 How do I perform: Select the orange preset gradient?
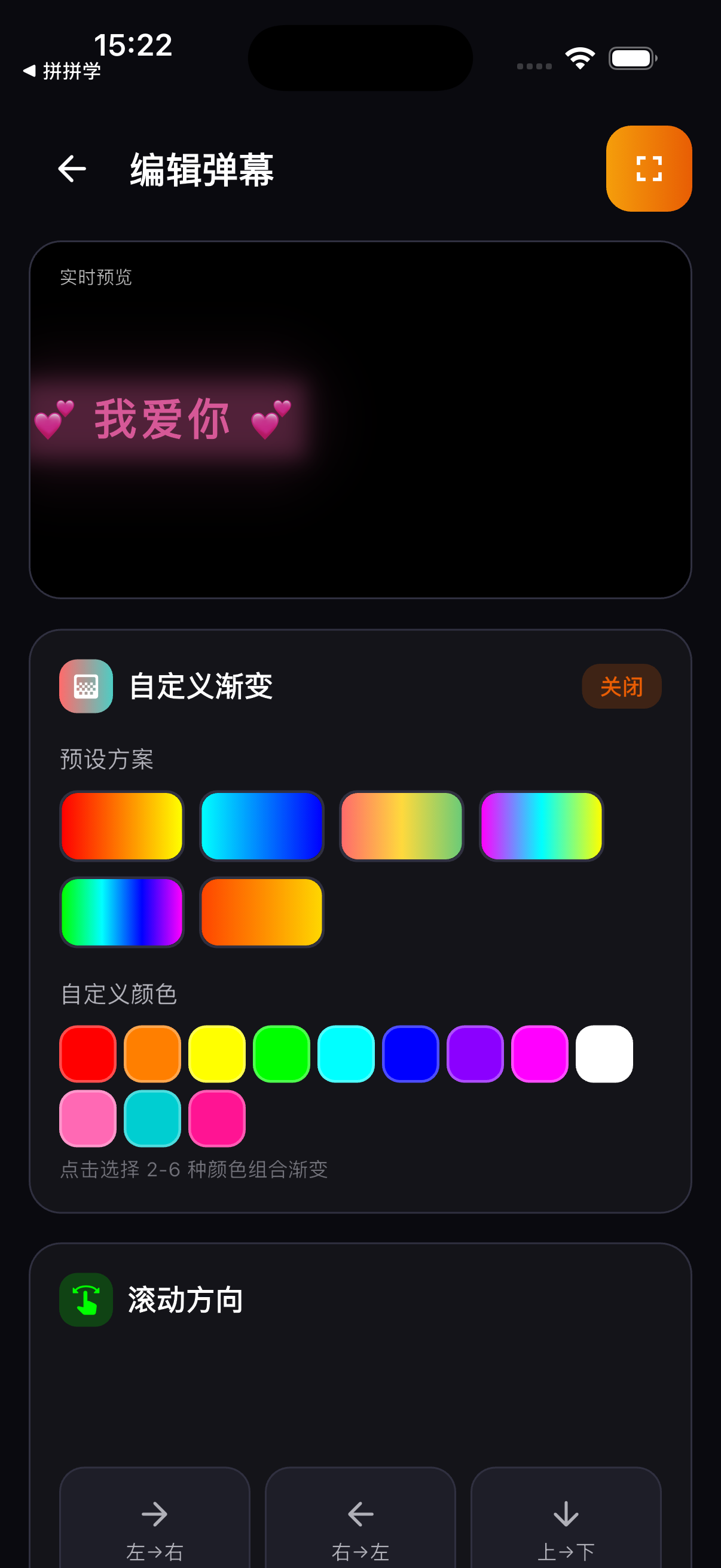pos(262,911)
